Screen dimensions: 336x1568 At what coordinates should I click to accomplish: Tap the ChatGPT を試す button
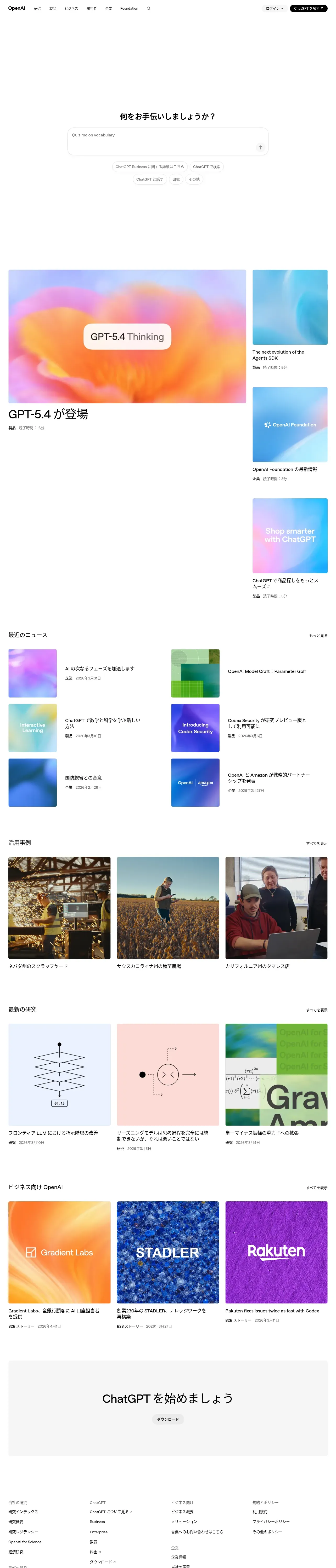309,9
